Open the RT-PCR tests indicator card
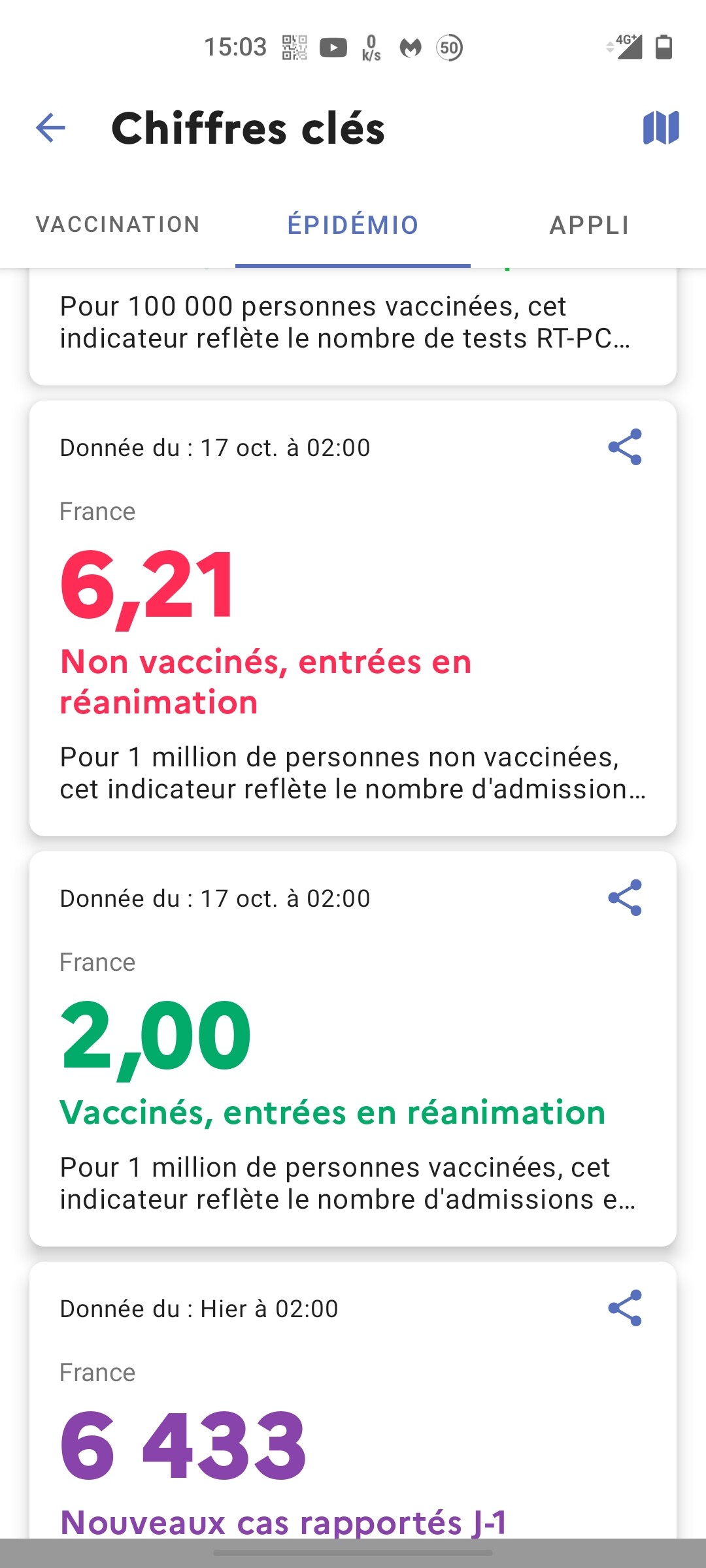The width and height of the screenshot is (706, 1568). pos(353,323)
